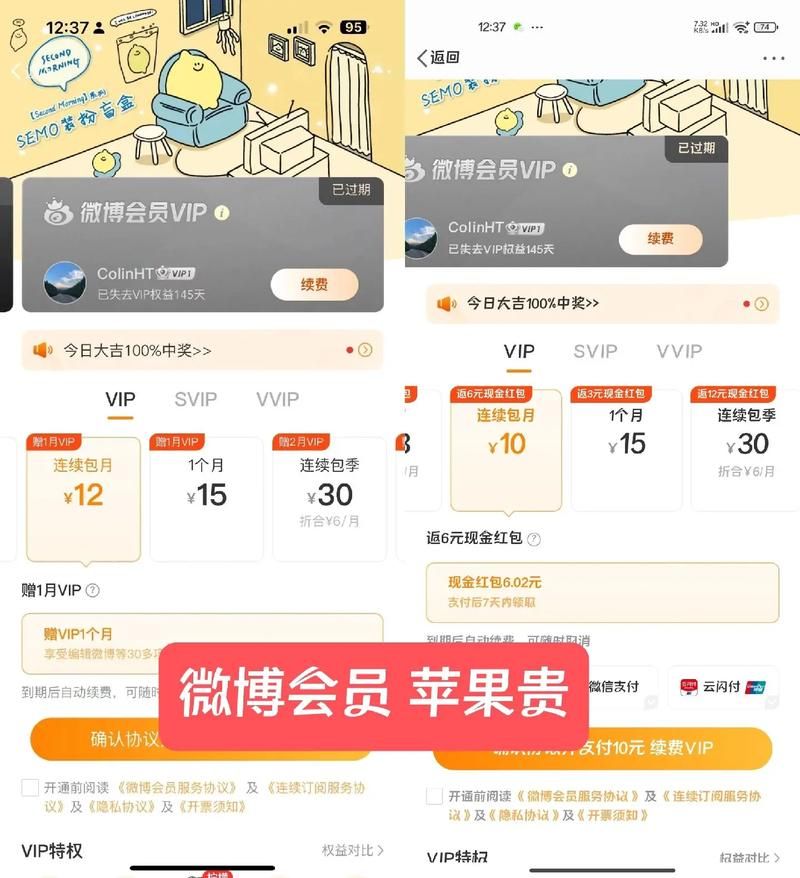Switch to the SVIP tab
The image size is (800, 878).
195,399
